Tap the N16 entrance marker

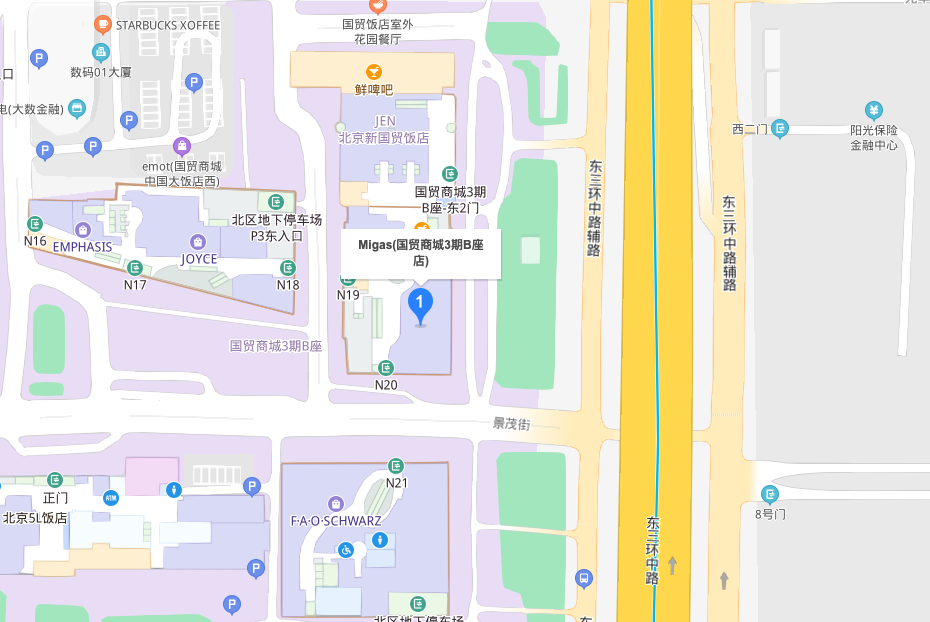coord(36,224)
